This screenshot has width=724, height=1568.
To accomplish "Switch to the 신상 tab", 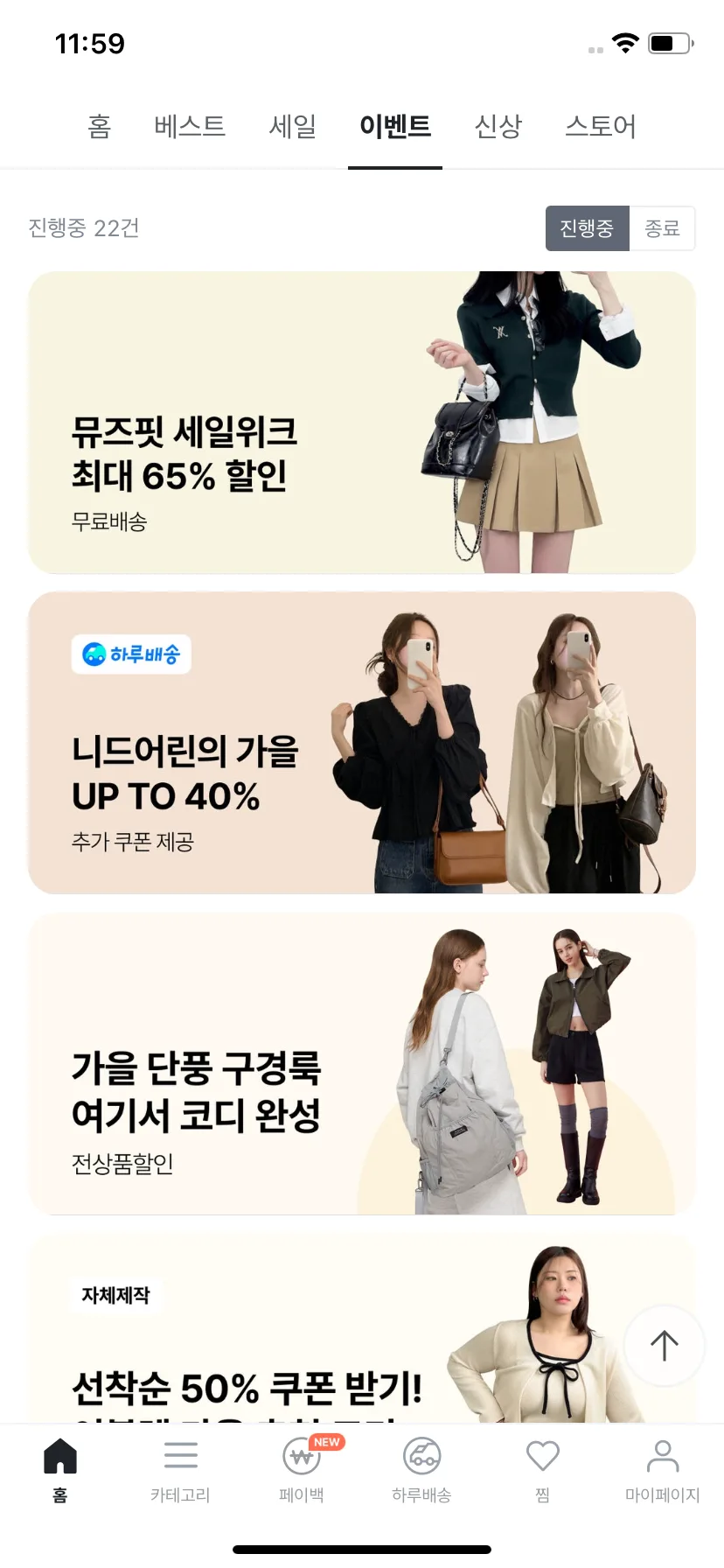I will 498,127.
